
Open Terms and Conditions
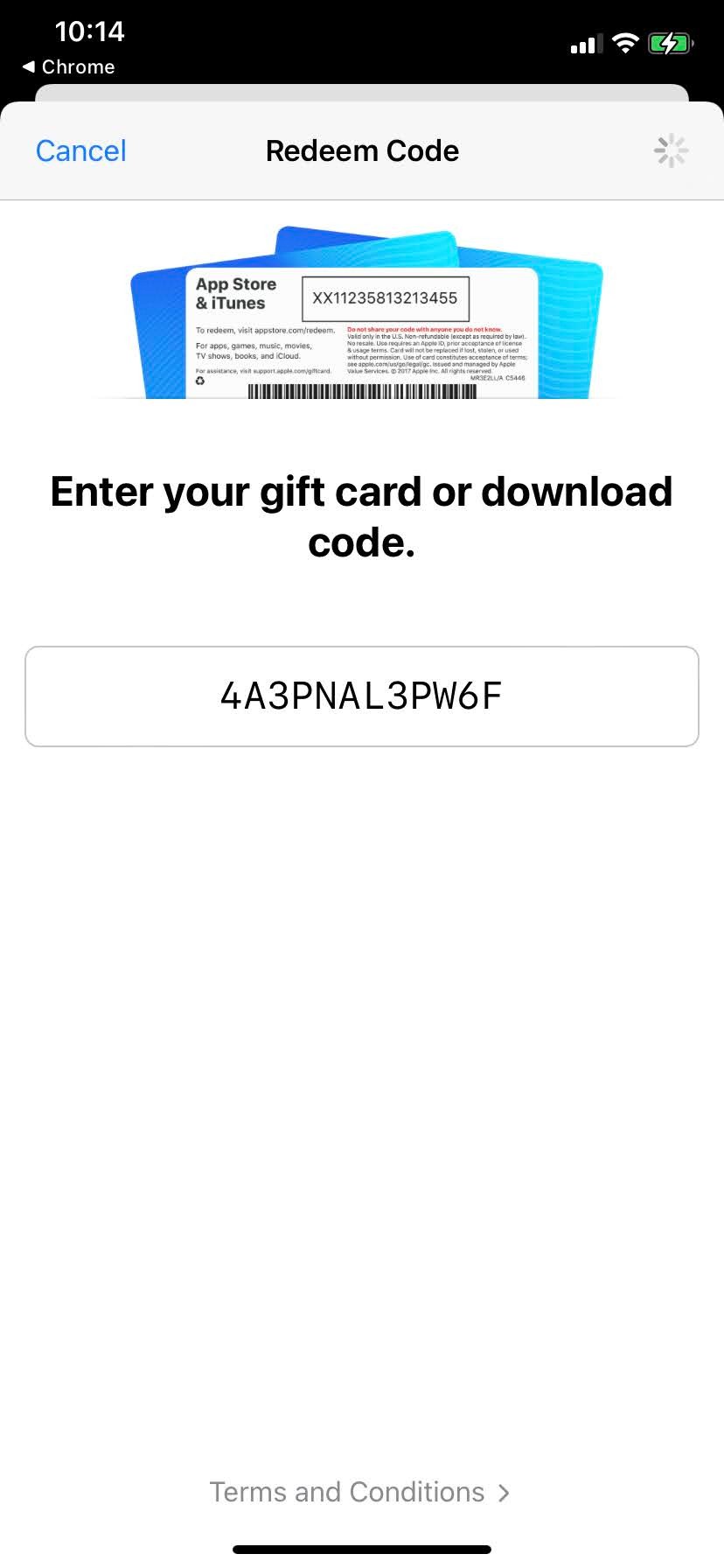coord(359,1492)
